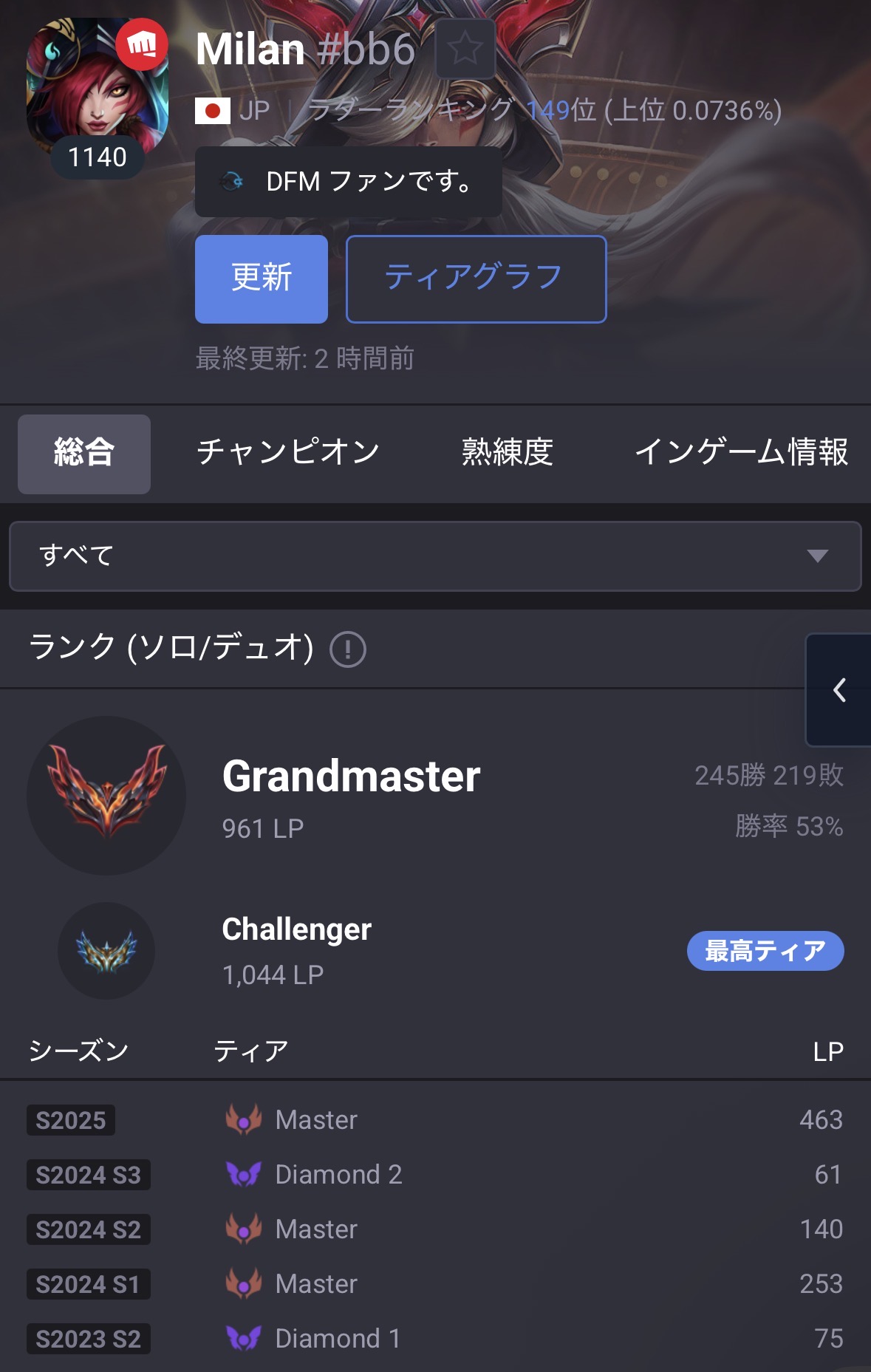871x1372 pixels.
Task: Switch to the 総合 tab
Action: [84, 453]
